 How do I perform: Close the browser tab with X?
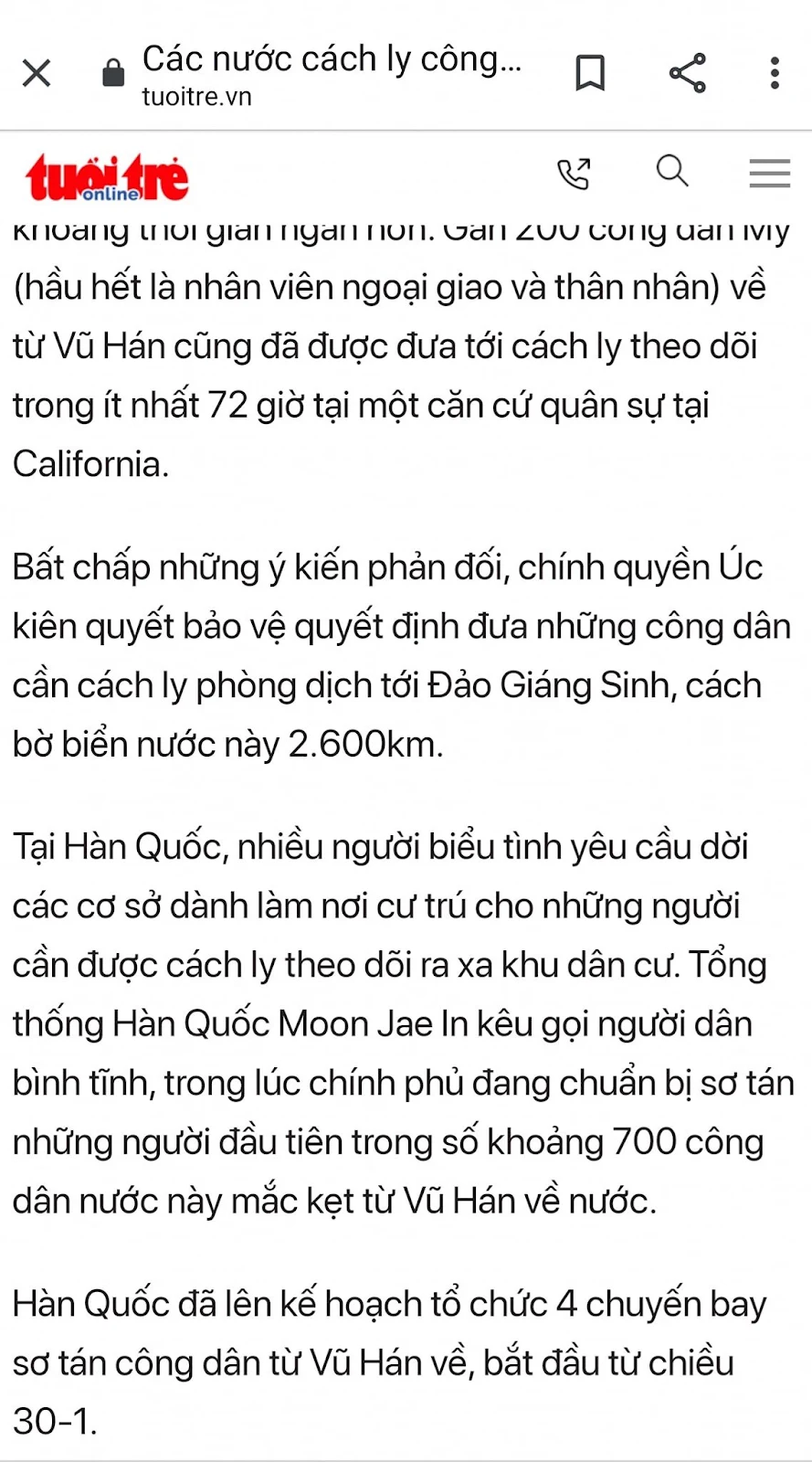click(37, 73)
